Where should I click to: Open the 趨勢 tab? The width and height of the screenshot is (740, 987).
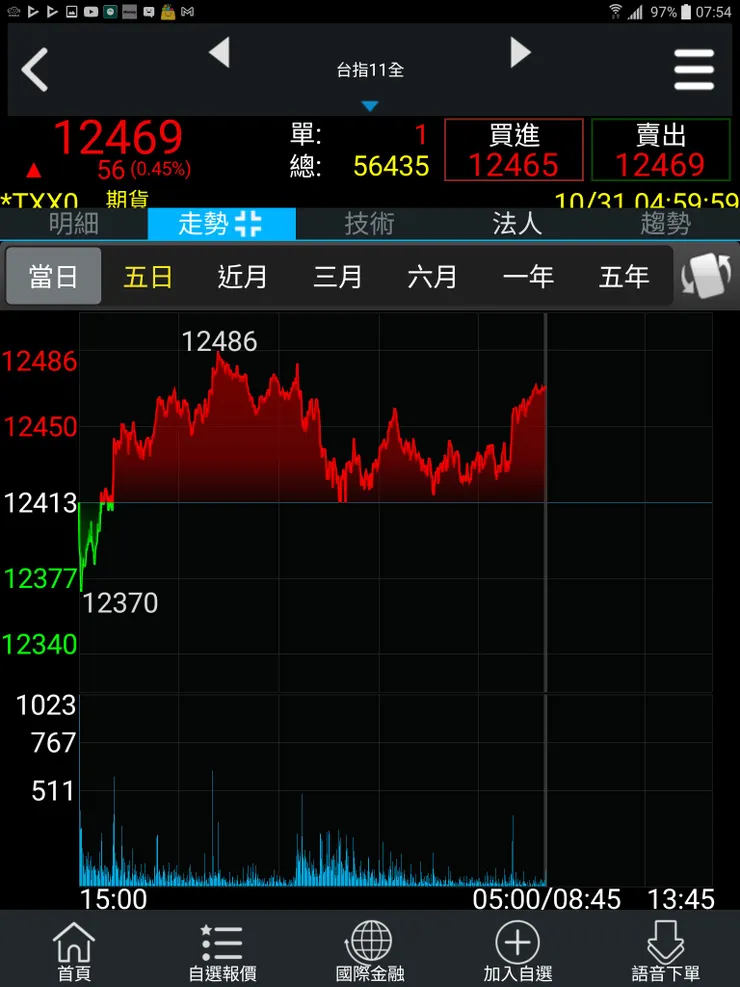[665, 224]
